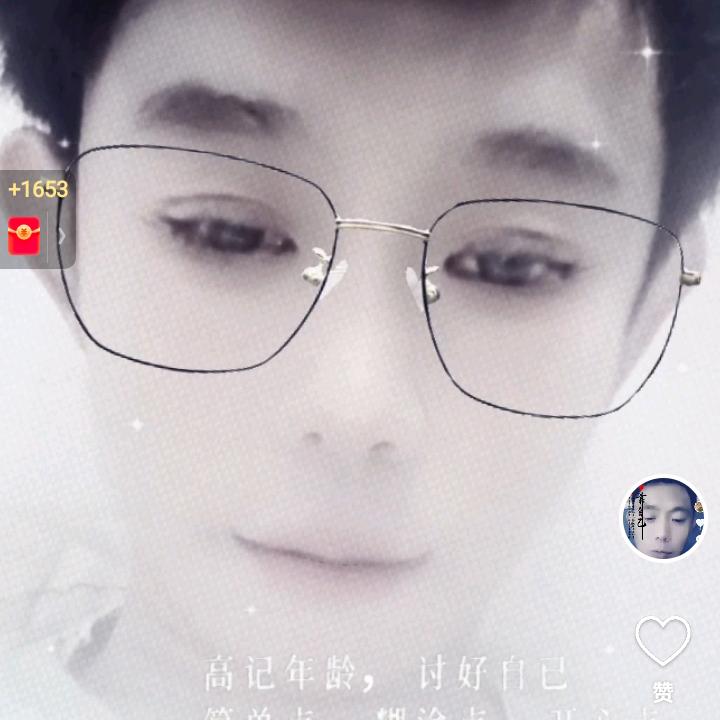Viewport: 720px width, 720px height.
Task: Like the video with the heart icon
Action: tap(663, 641)
